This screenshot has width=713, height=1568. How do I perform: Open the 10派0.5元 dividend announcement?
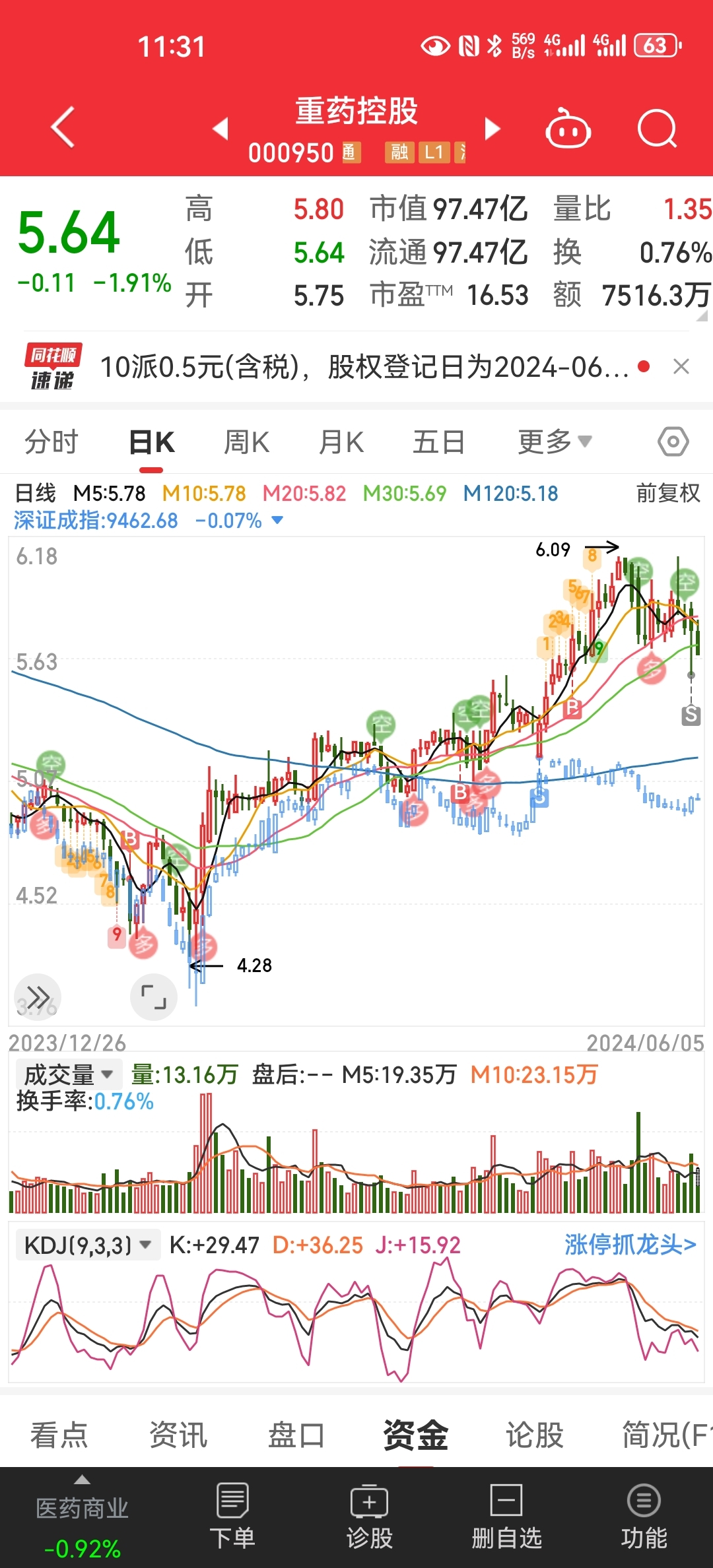point(364,367)
